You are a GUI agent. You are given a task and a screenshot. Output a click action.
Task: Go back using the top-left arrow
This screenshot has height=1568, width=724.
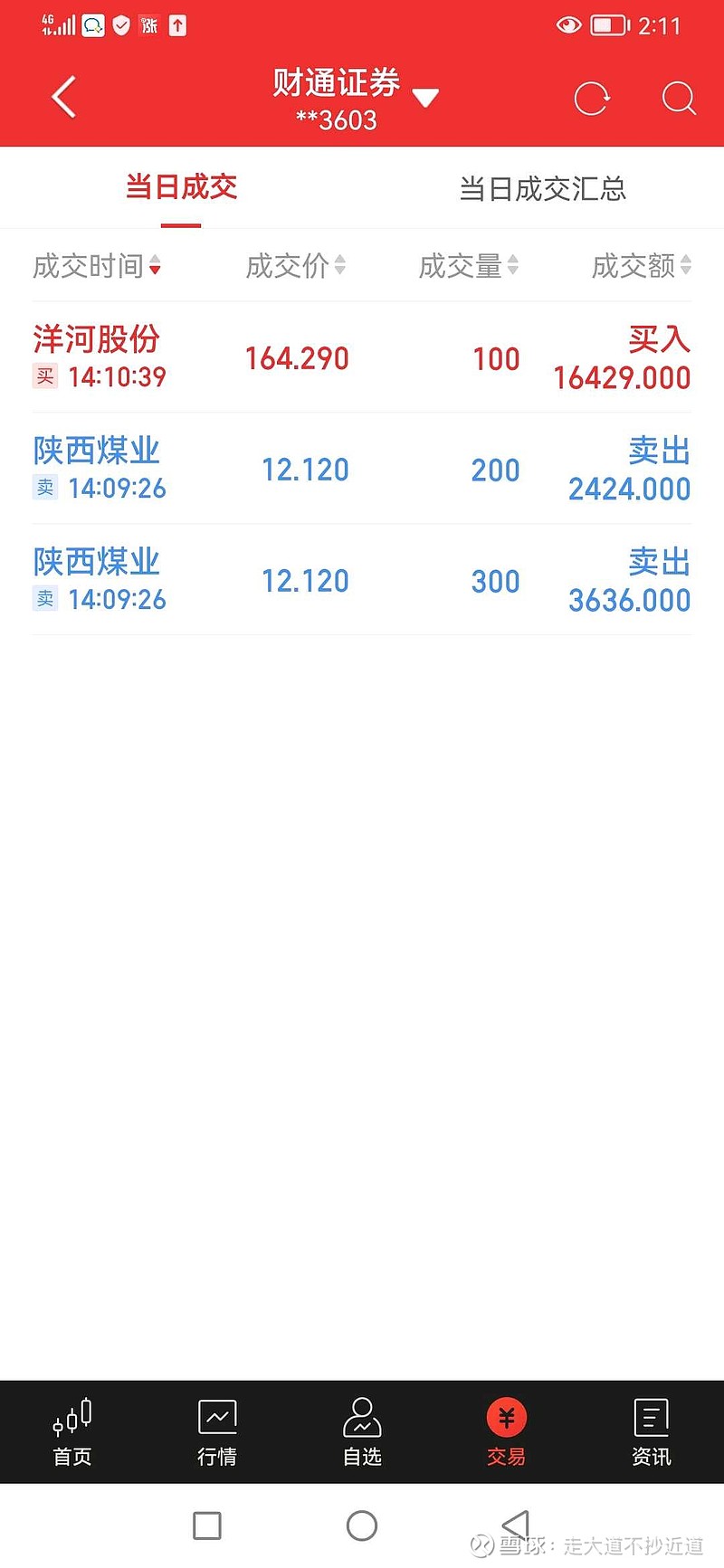(x=63, y=97)
